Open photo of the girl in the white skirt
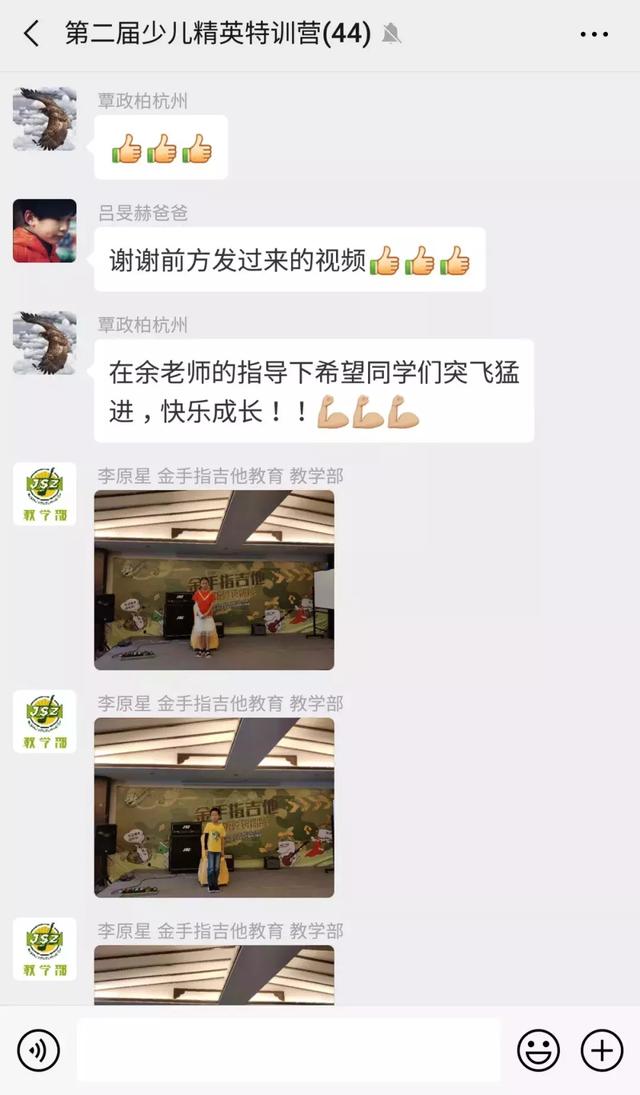This screenshot has height=1095, width=640. coord(214,580)
